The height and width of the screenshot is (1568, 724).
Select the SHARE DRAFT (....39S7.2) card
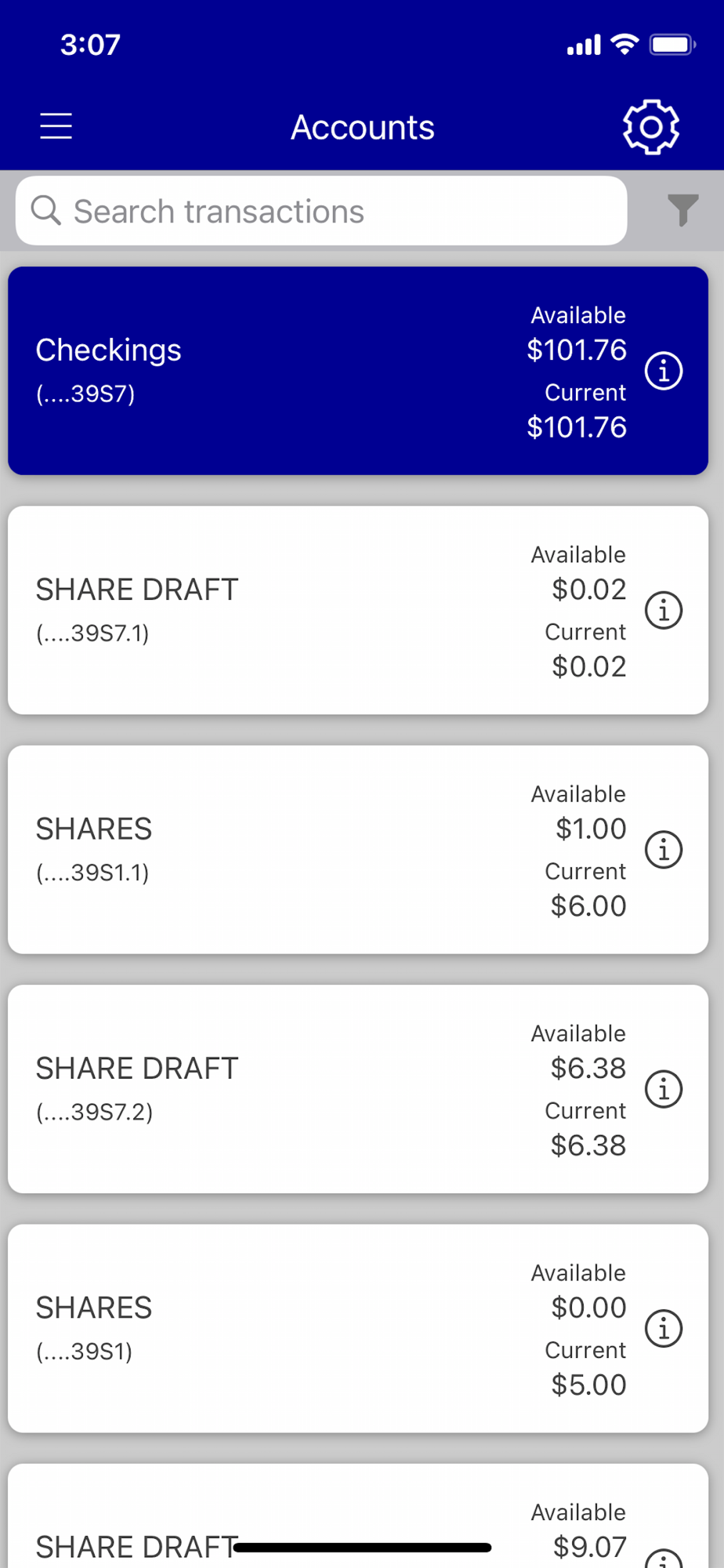tap(274, 1089)
